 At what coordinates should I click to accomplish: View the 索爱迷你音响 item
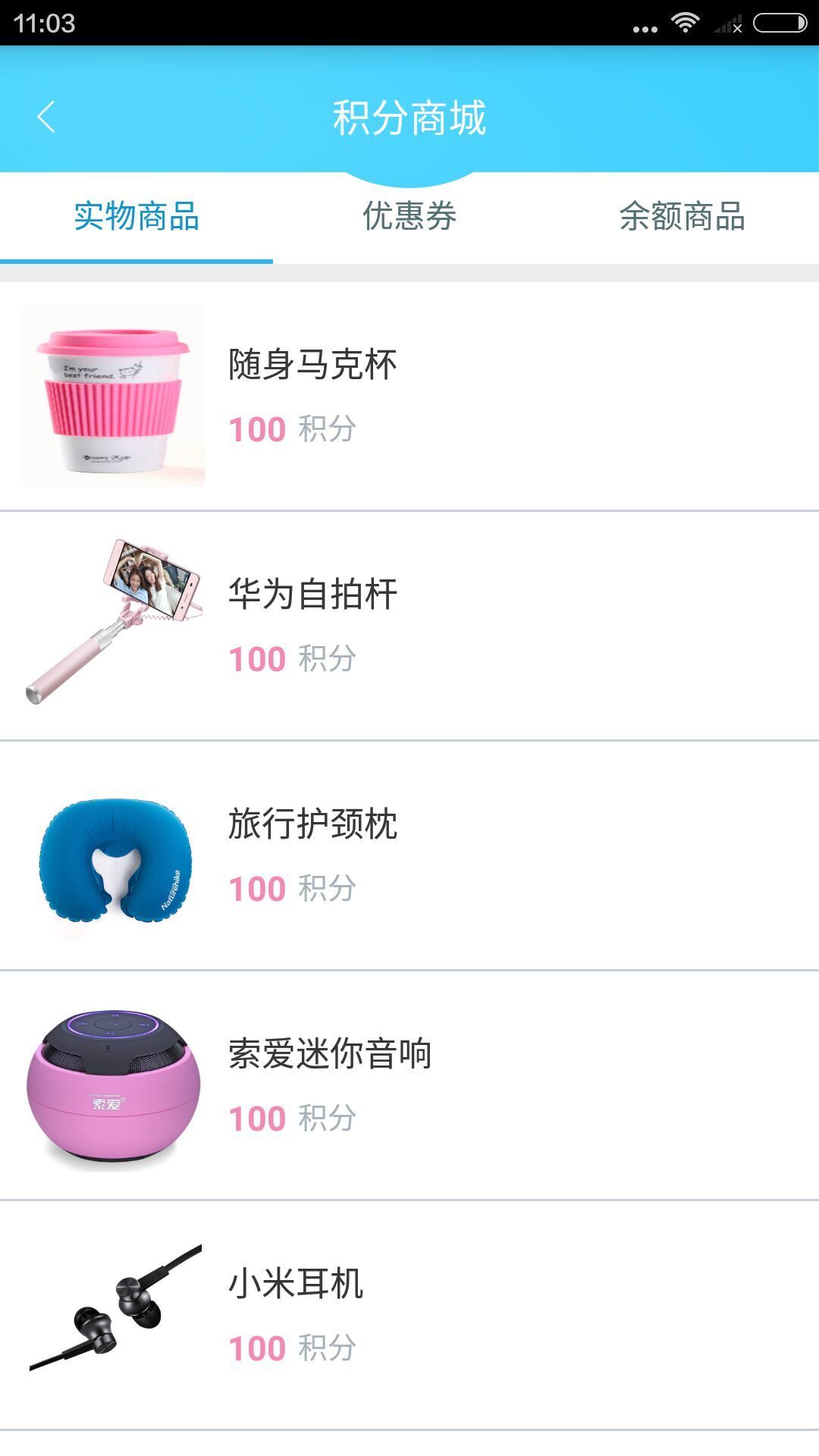pos(409,1085)
